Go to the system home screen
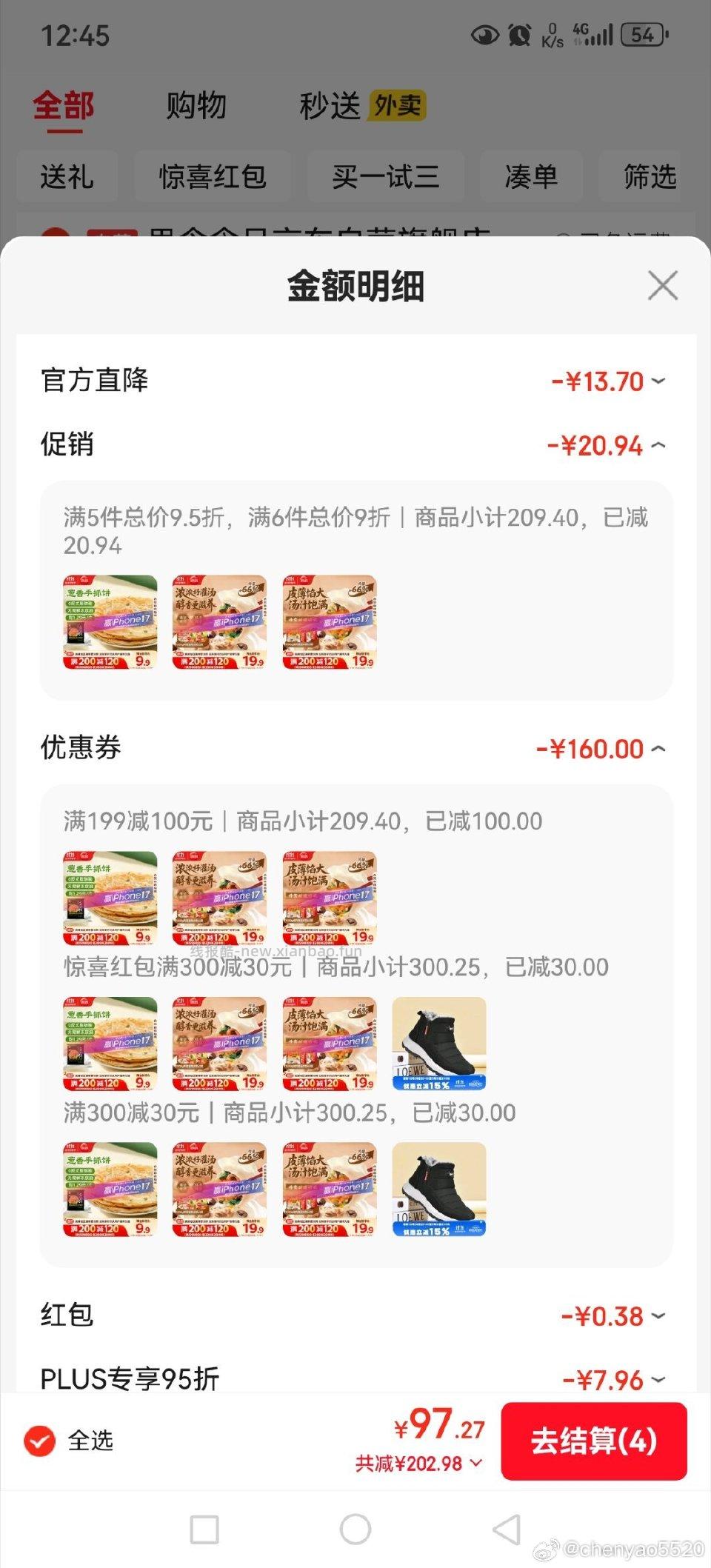This screenshot has height=1568, width=711. click(x=355, y=1529)
